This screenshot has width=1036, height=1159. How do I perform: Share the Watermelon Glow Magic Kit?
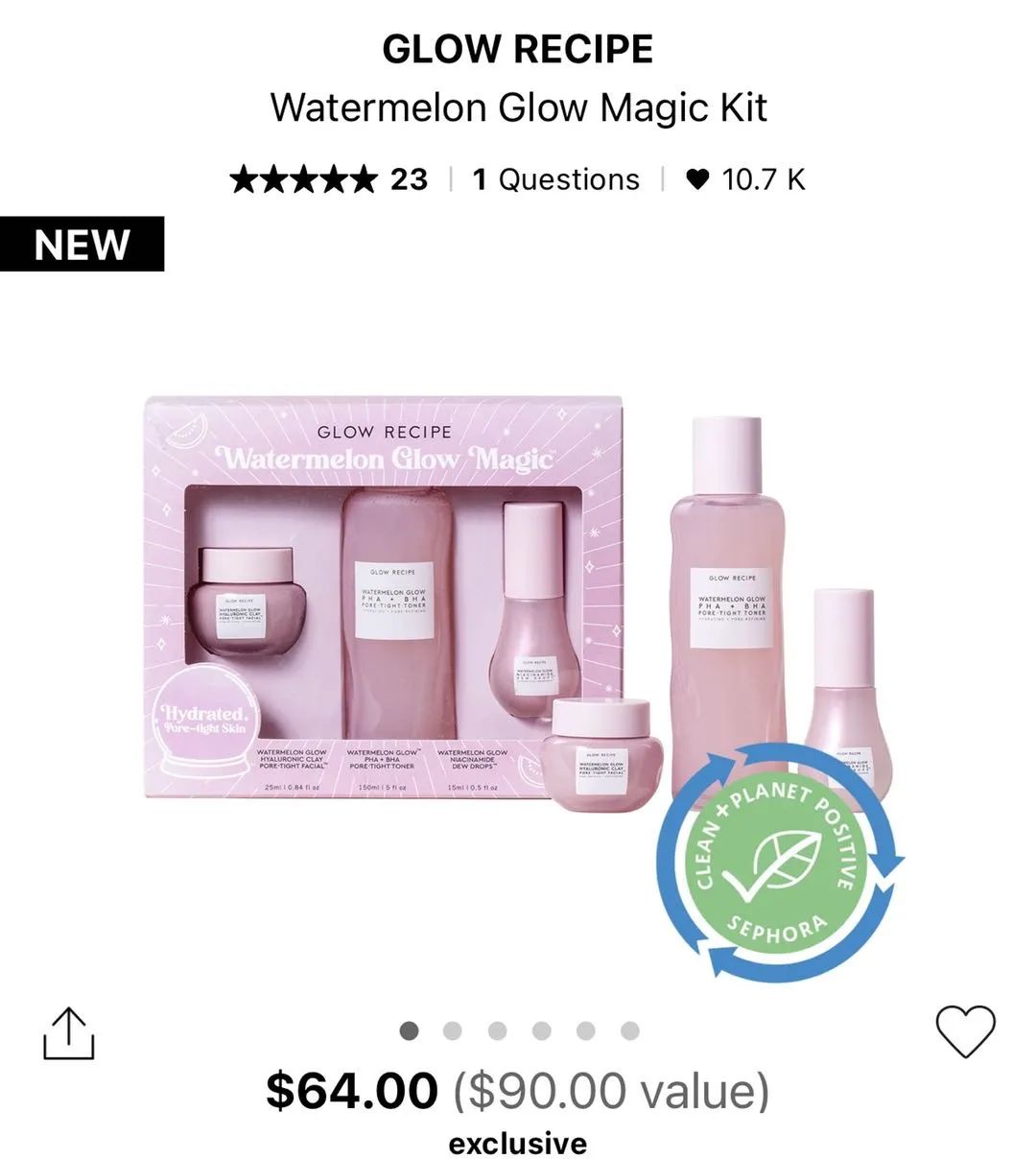(x=69, y=1033)
